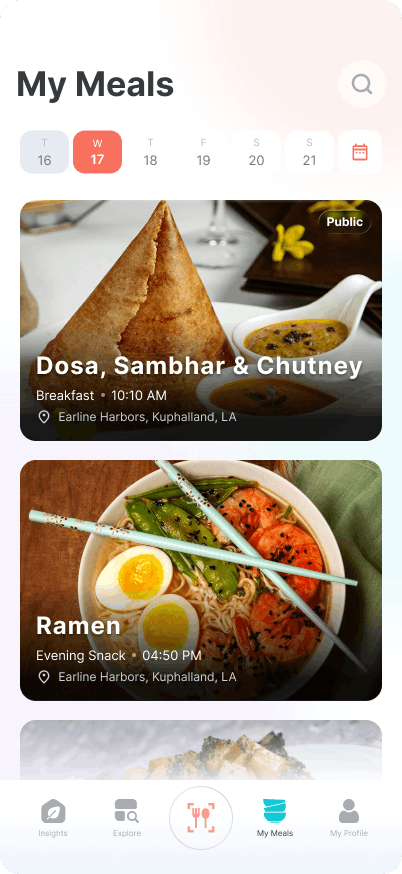Switch to the Insights tab
Viewport: 402px width, 874px height.
click(x=53, y=818)
